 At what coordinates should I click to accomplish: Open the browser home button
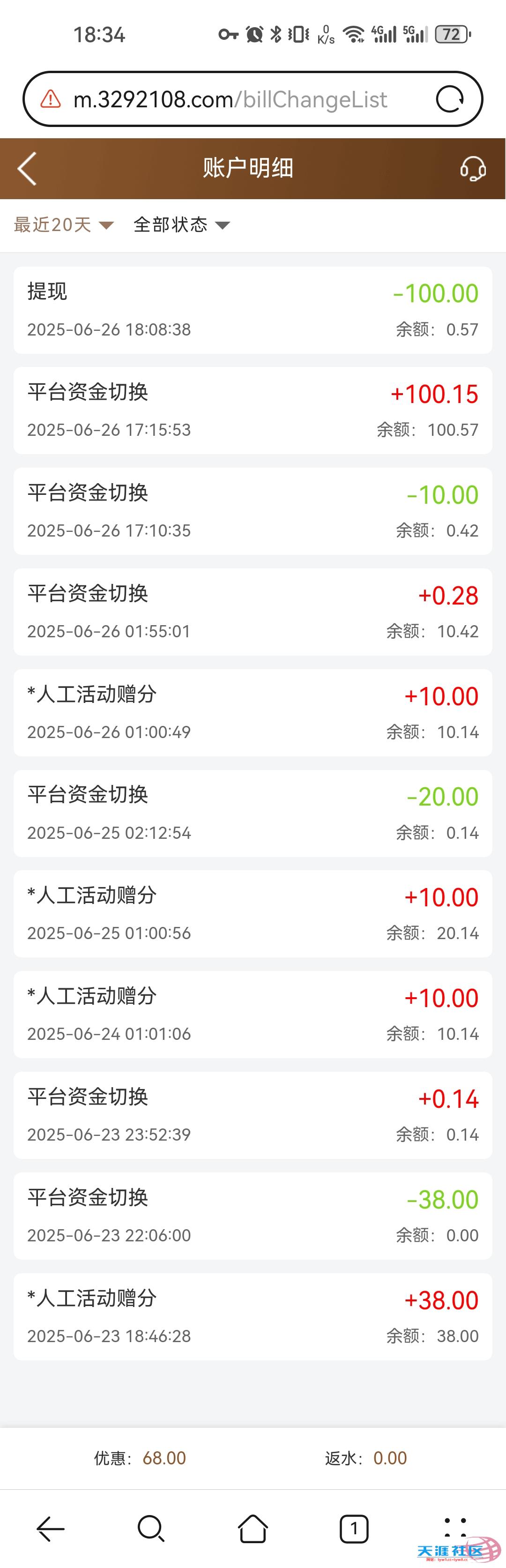tap(253, 1529)
